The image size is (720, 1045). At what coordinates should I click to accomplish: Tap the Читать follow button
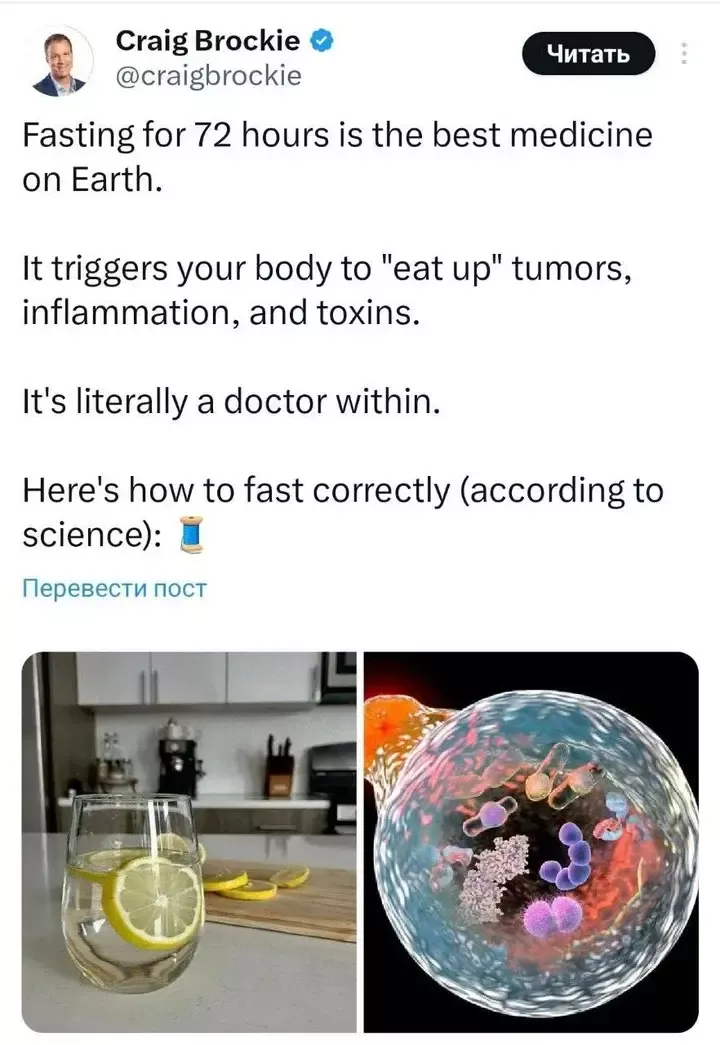588,54
